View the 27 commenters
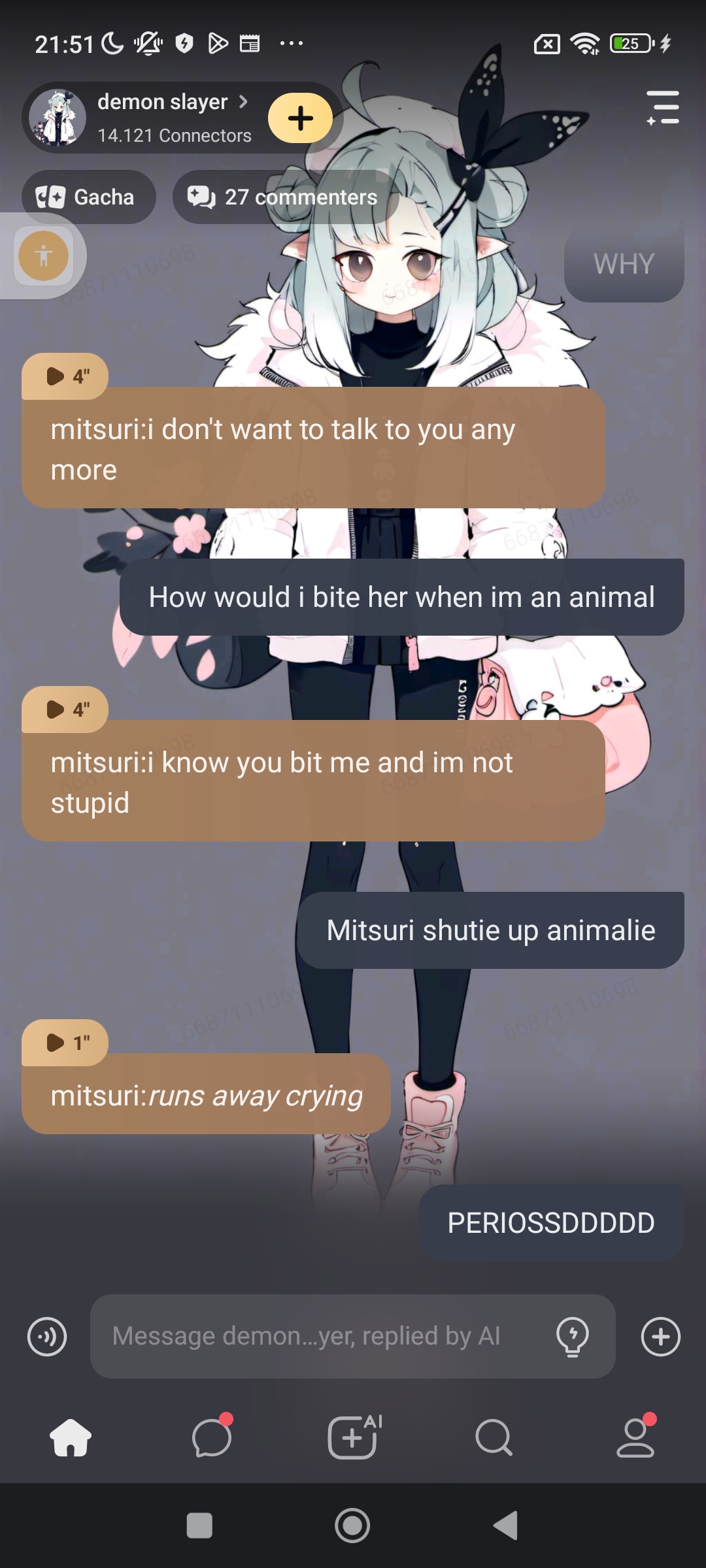The width and height of the screenshot is (706, 1568). [285, 197]
